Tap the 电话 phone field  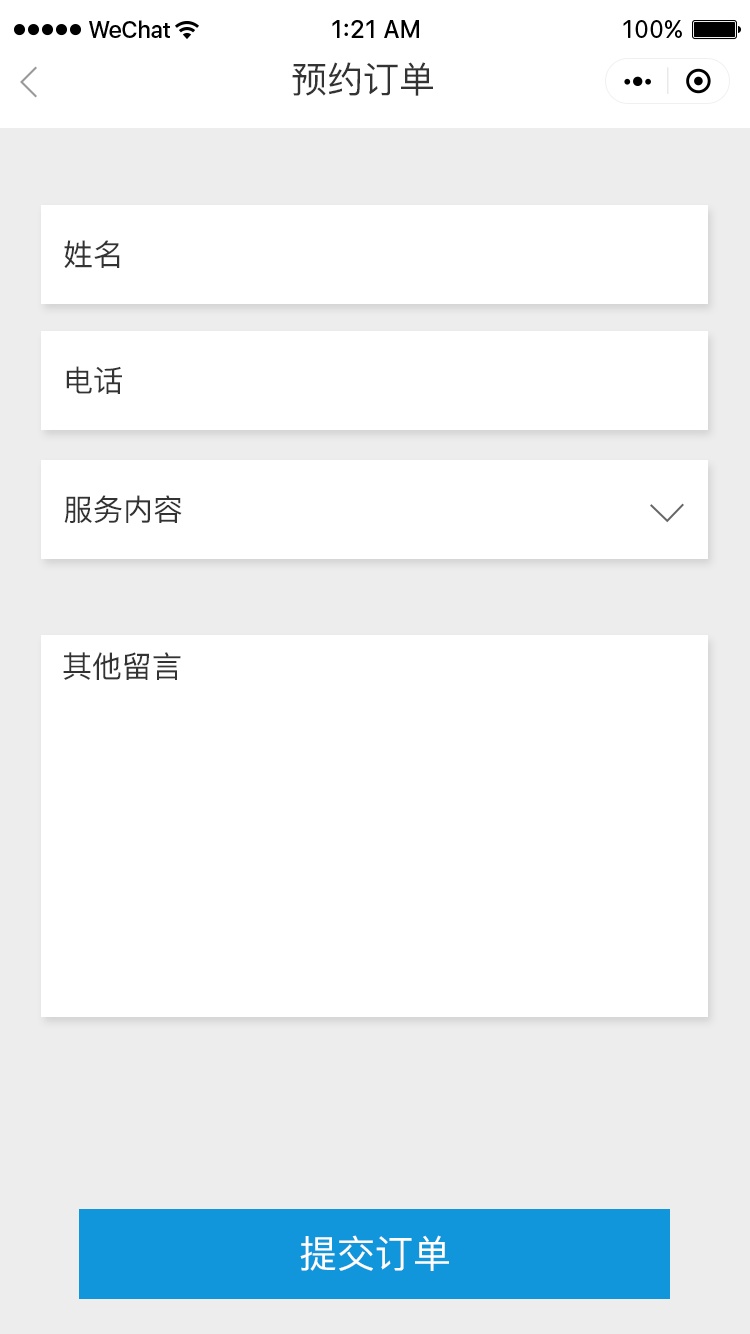pyautogui.click(x=374, y=380)
